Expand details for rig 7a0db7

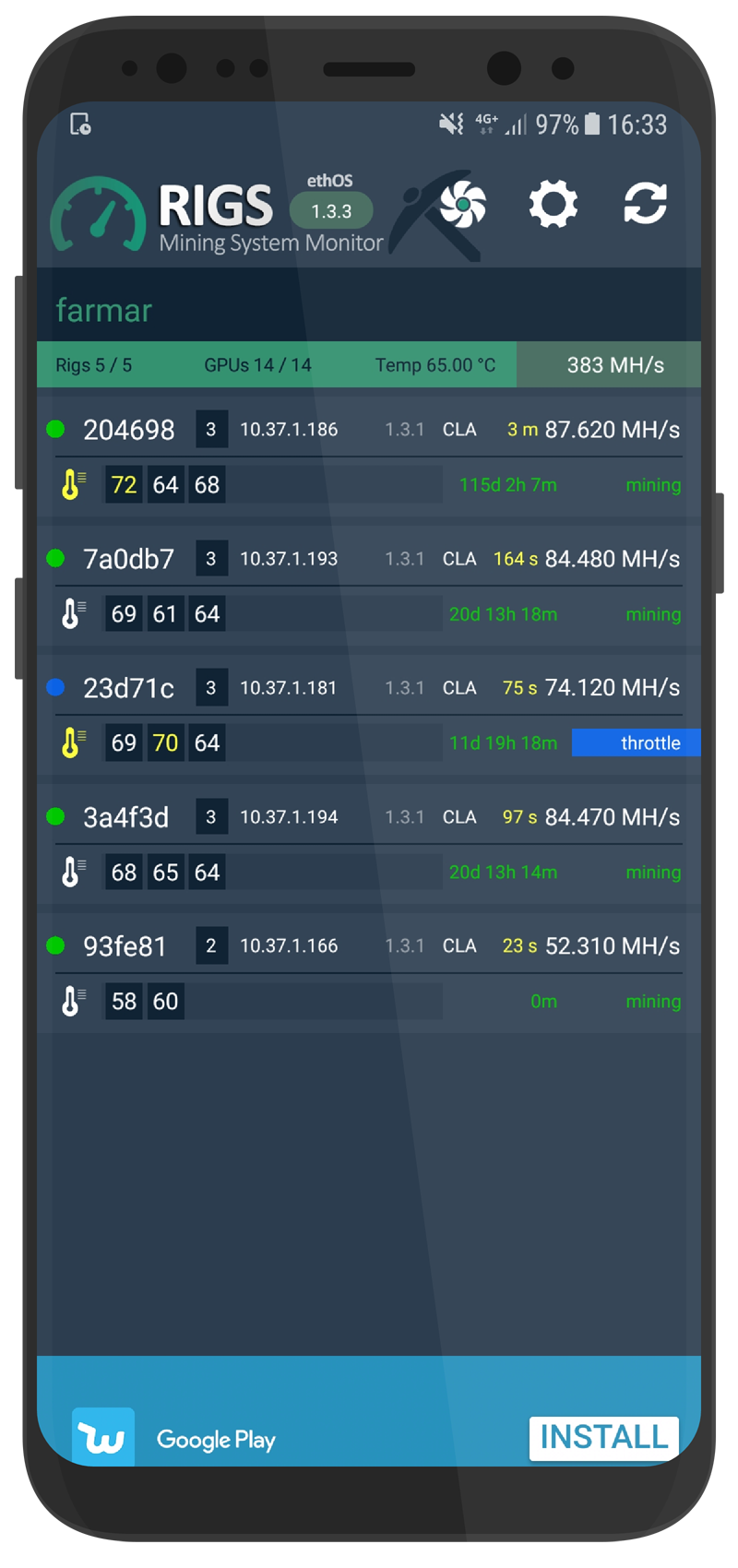[x=128, y=558]
